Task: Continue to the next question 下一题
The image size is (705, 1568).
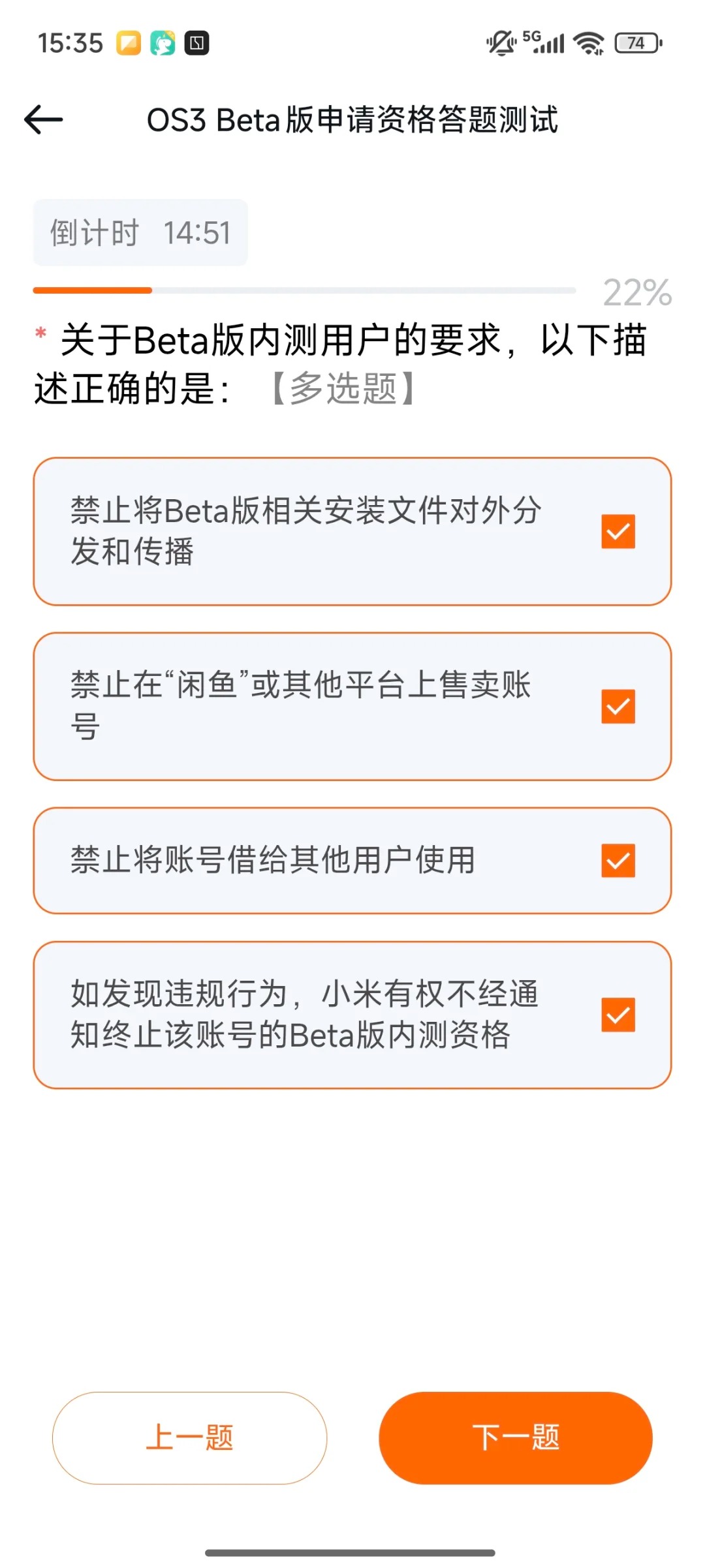Action: 515,1437
